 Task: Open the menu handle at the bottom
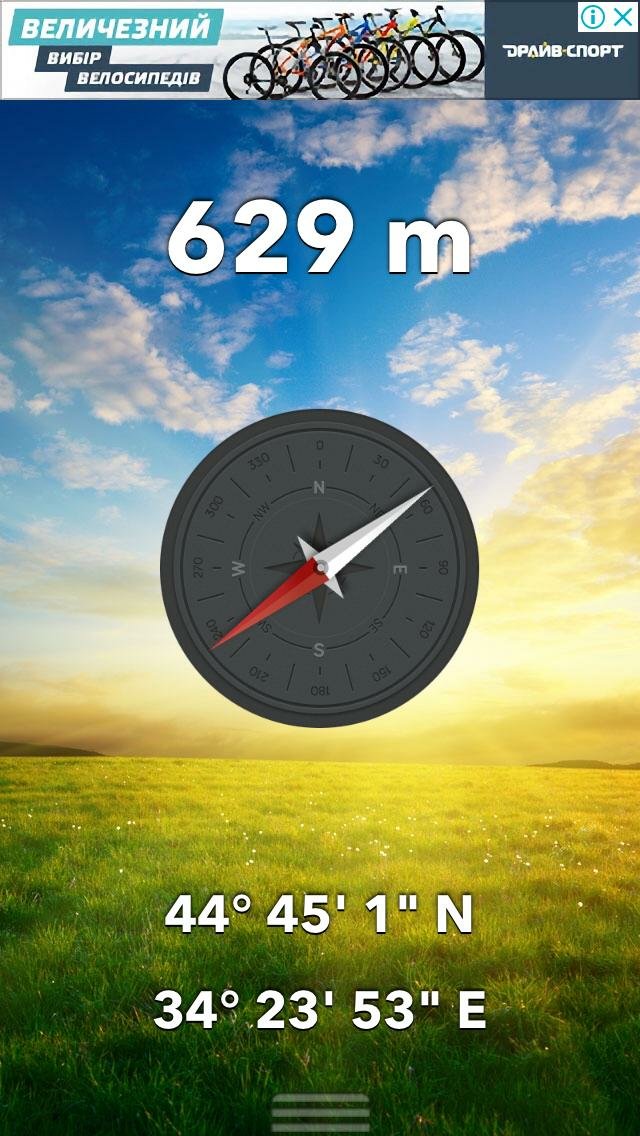point(320,1112)
